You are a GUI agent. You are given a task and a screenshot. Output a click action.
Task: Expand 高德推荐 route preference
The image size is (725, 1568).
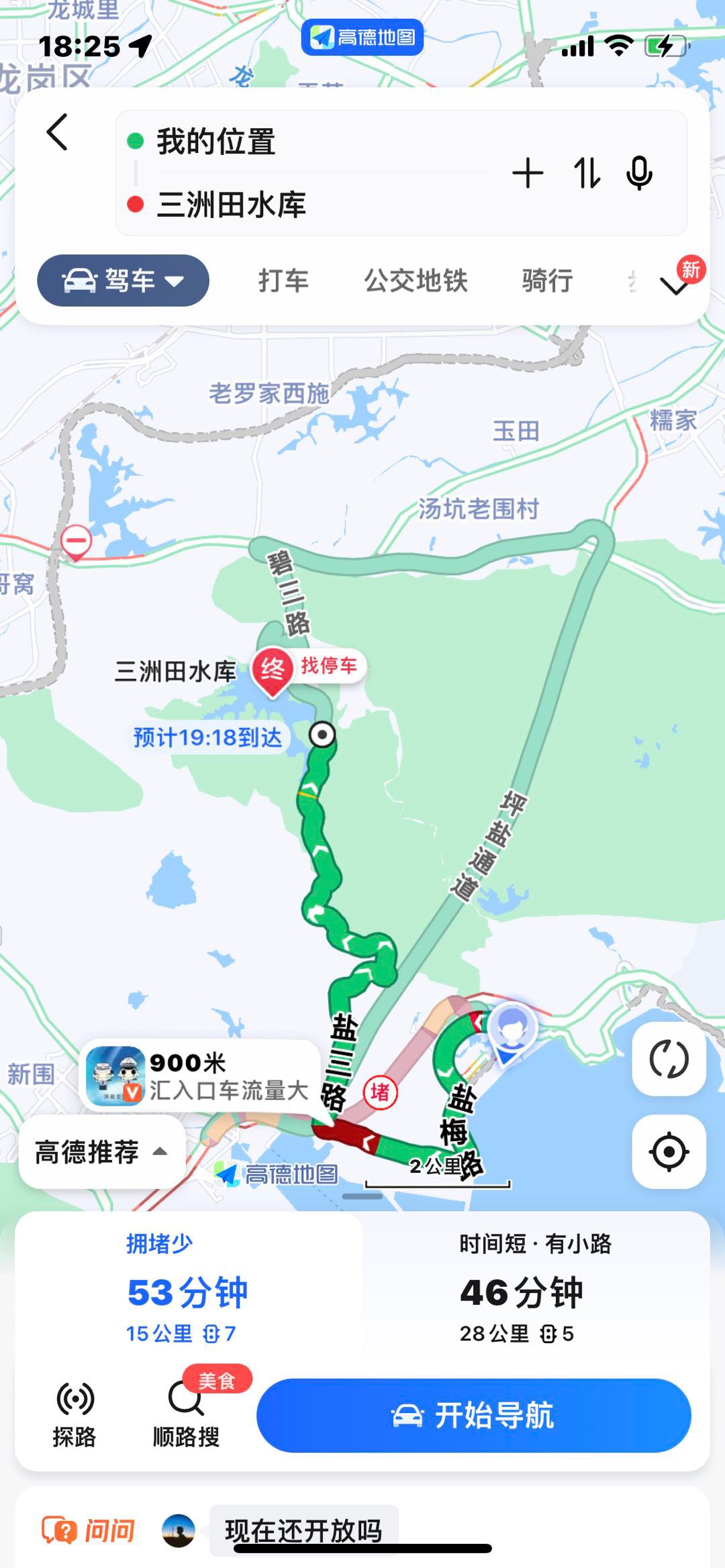tap(101, 1151)
